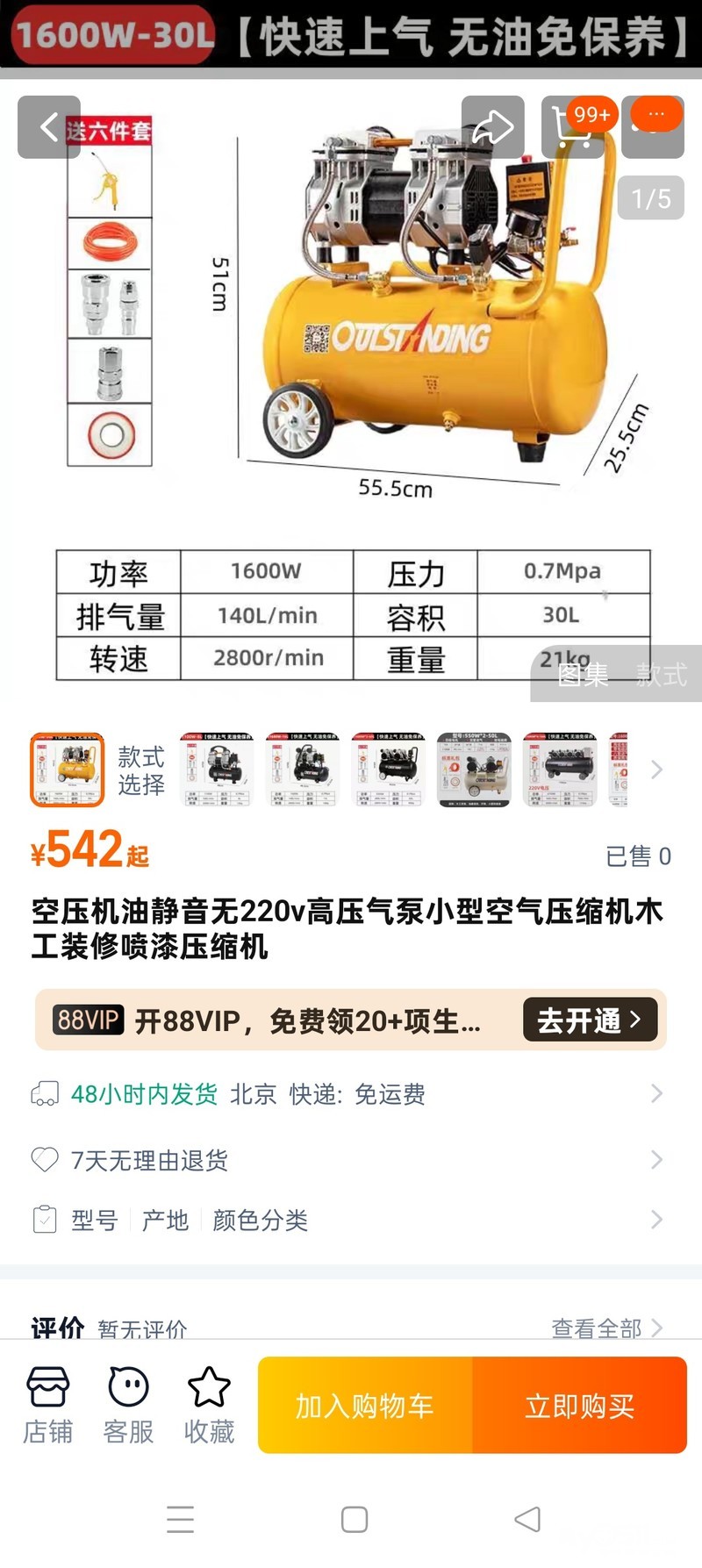Expand the 款式选择 style chooser arrow

(x=656, y=770)
